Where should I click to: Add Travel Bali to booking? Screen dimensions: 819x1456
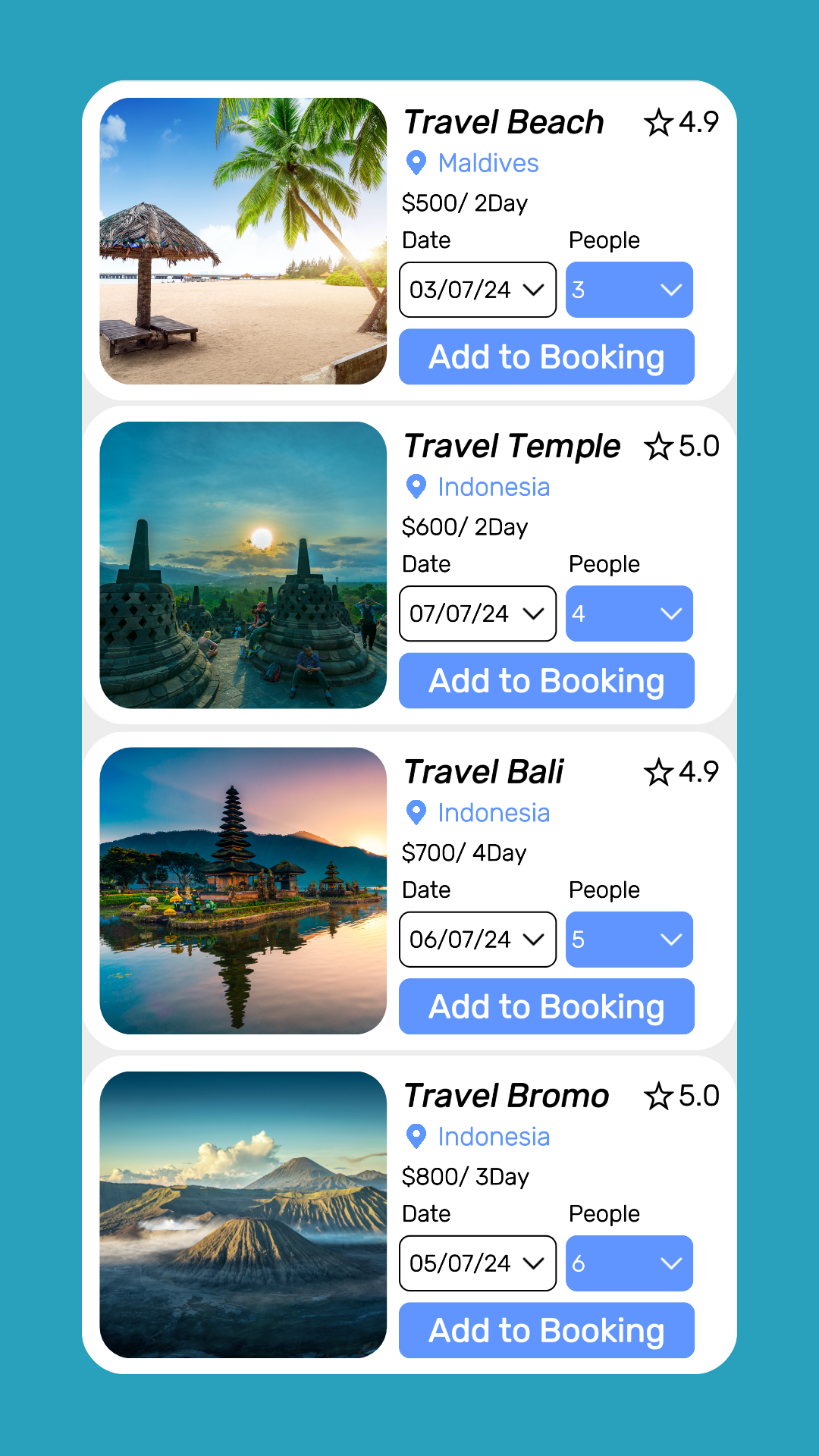(546, 1006)
